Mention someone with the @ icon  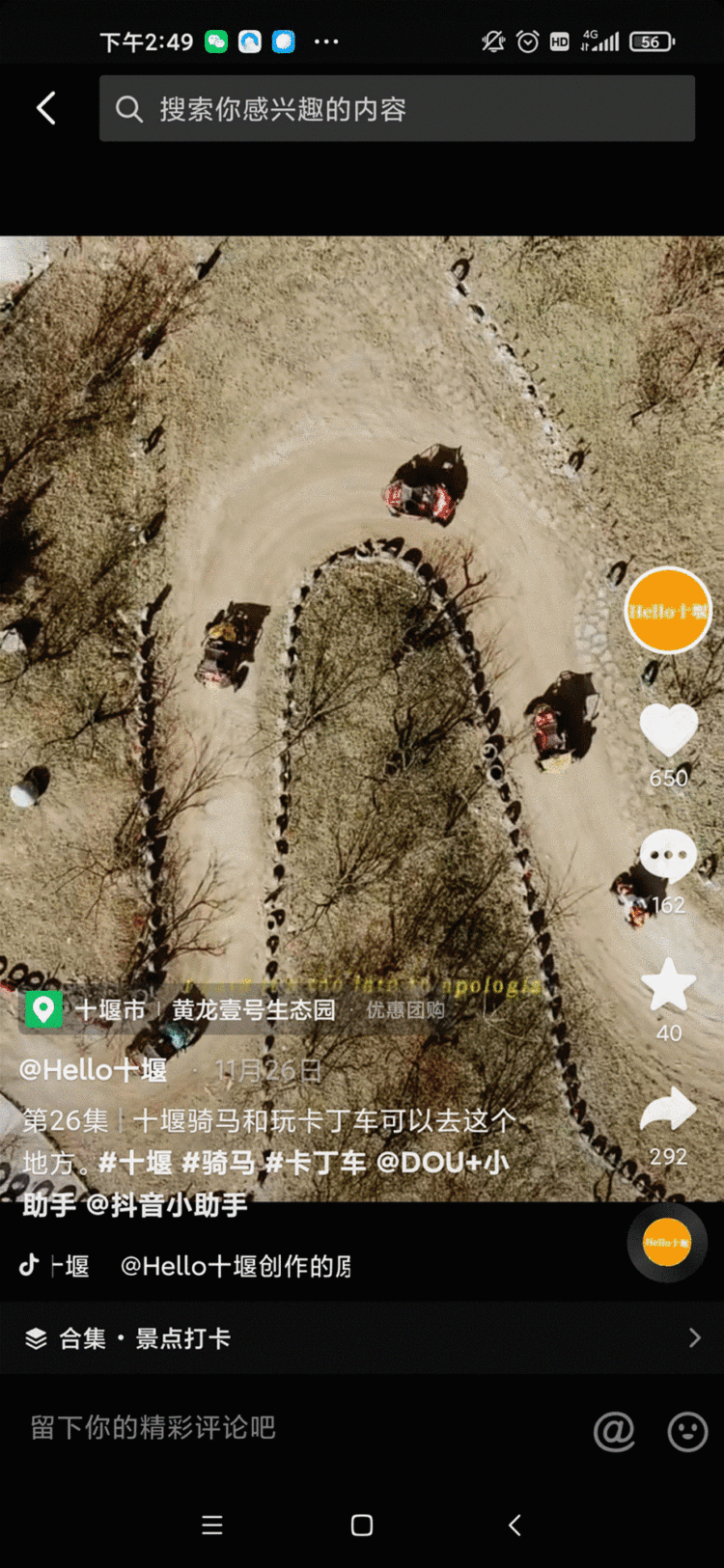[x=614, y=1431]
